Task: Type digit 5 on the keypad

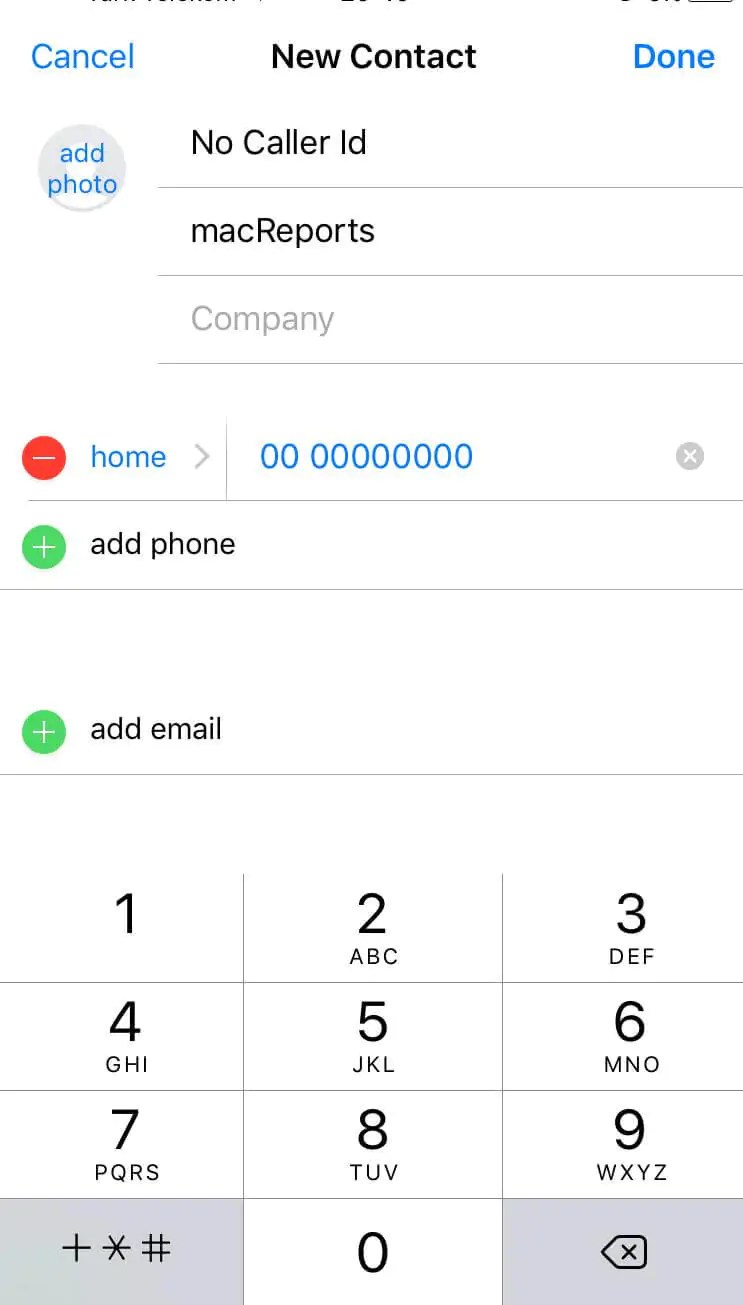Action: [372, 1035]
